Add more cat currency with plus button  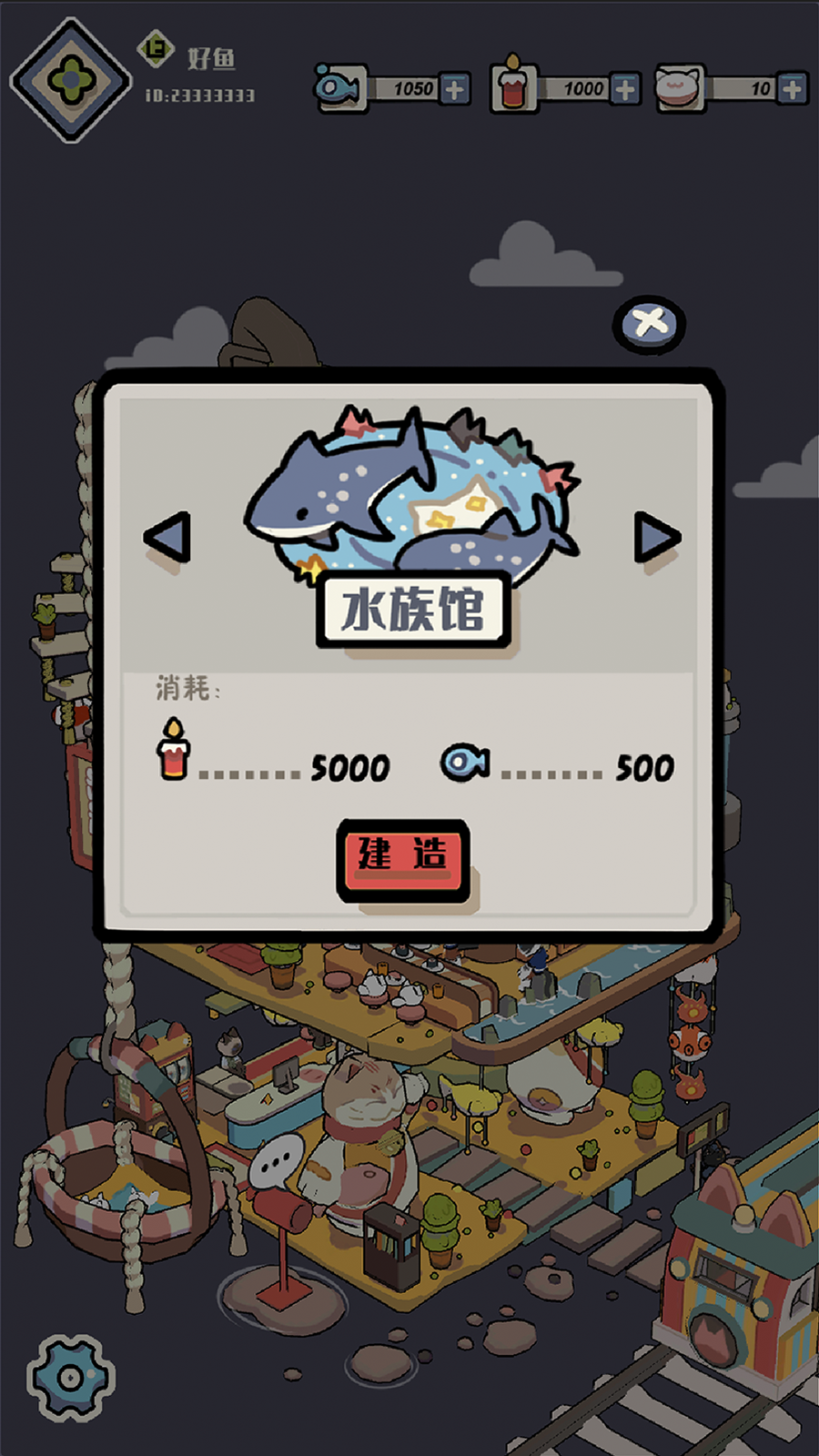coord(792,89)
